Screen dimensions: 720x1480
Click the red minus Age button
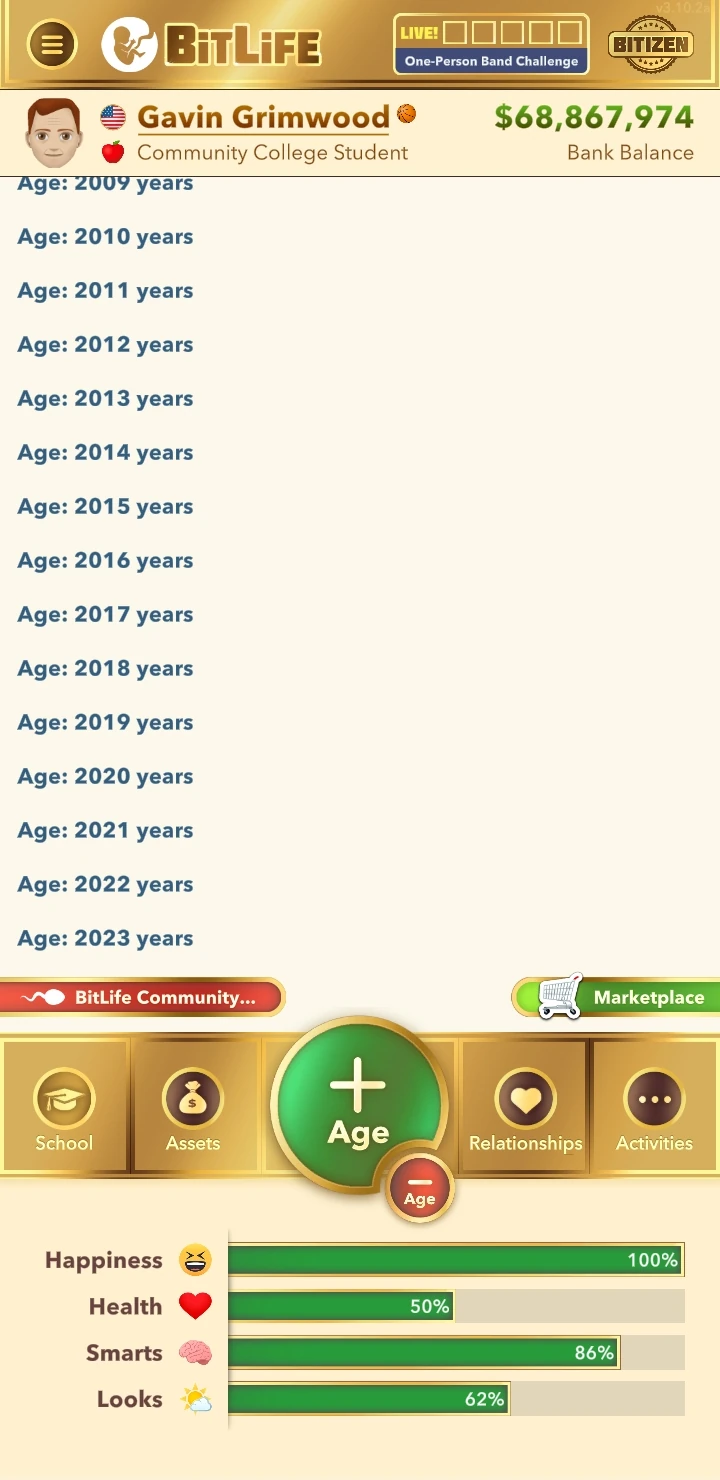click(x=420, y=1187)
